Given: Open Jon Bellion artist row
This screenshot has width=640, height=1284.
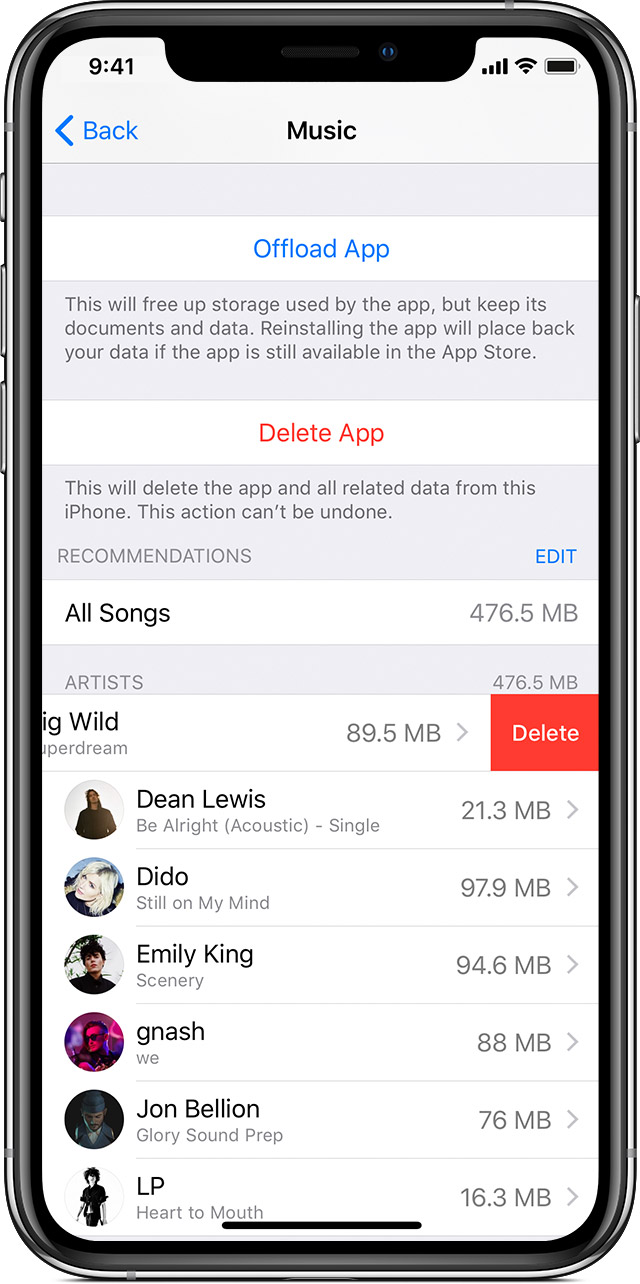Looking at the screenshot, I should [320, 1120].
